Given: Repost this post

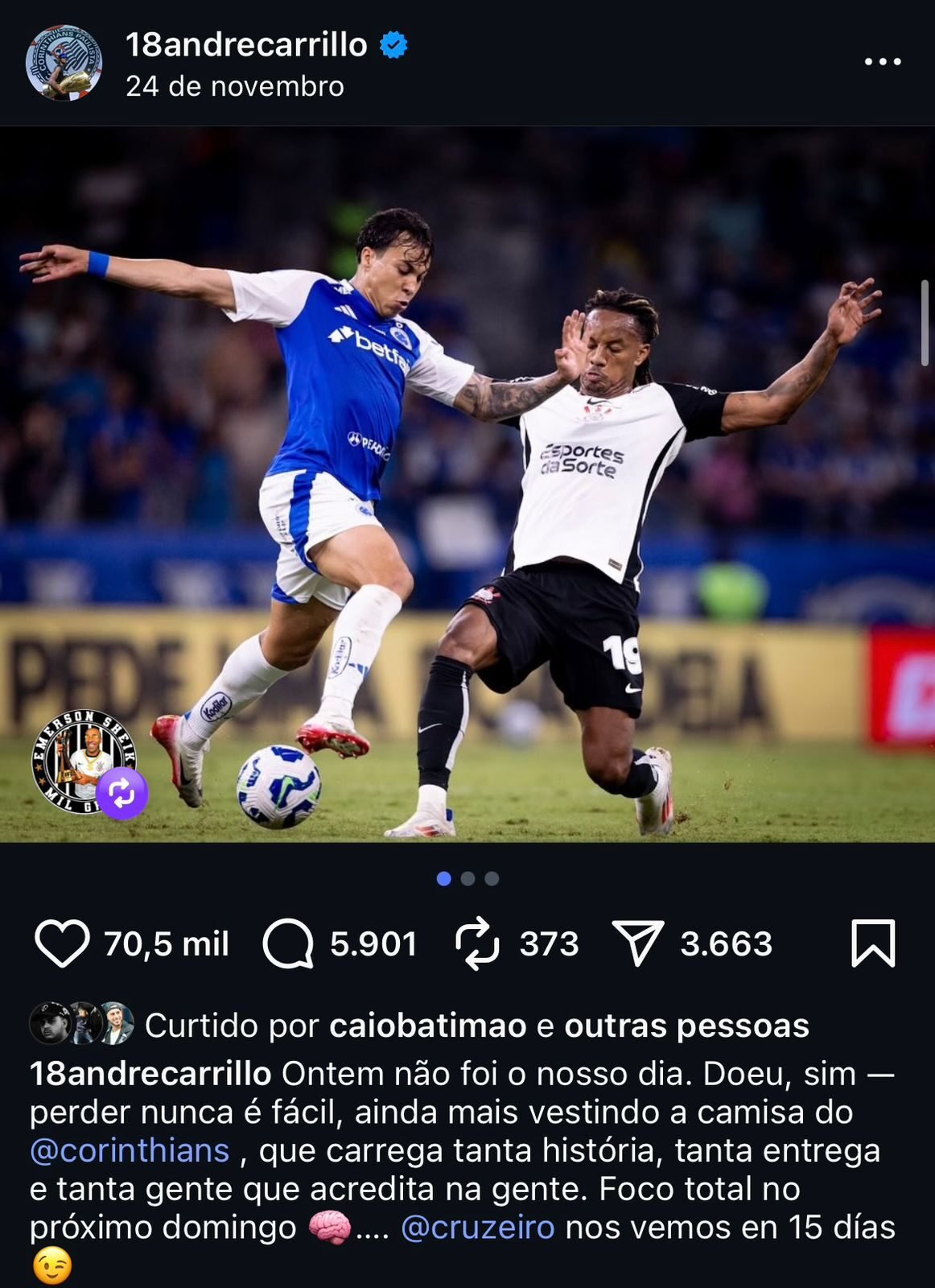Looking at the screenshot, I should pyautogui.click(x=477, y=943).
